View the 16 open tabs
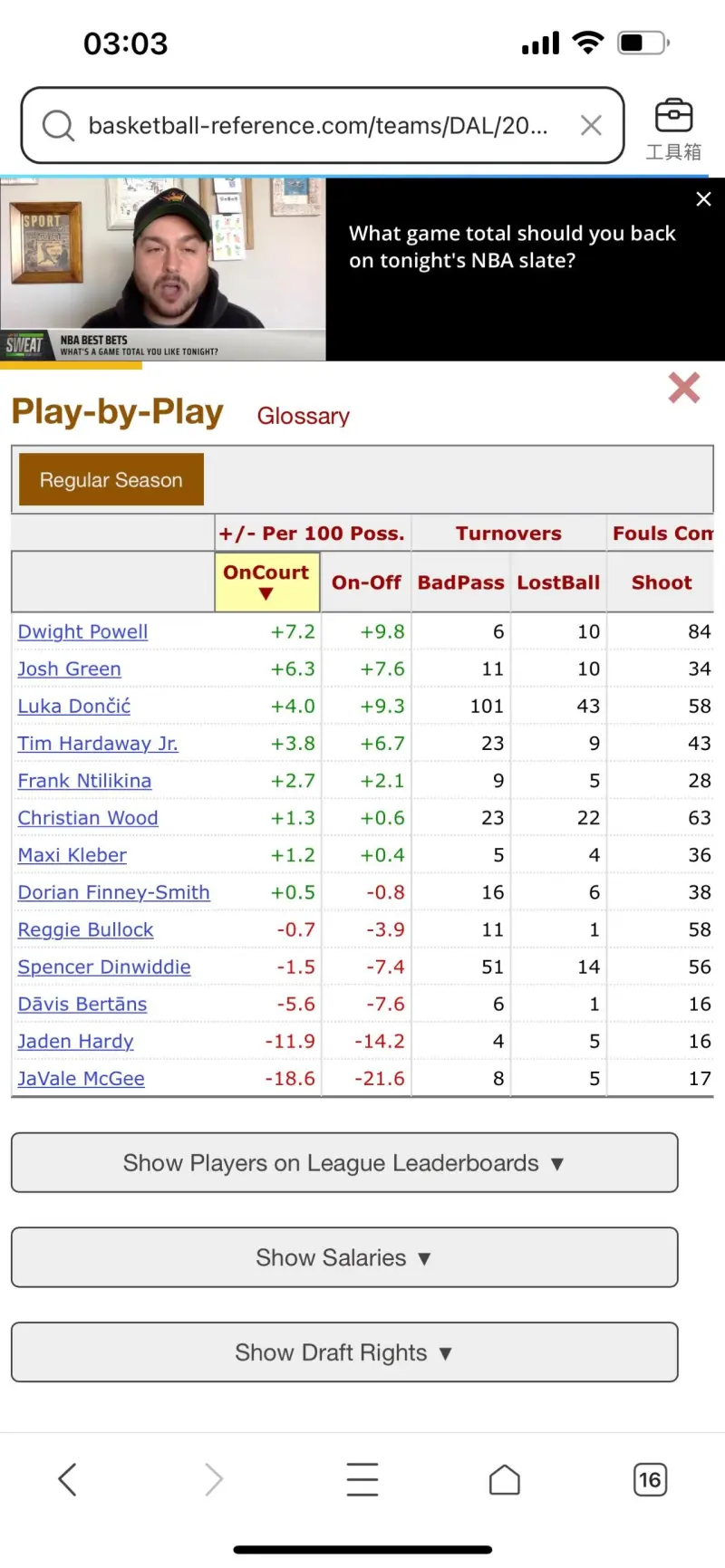Screen dimensions: 725x1568 650,1480
